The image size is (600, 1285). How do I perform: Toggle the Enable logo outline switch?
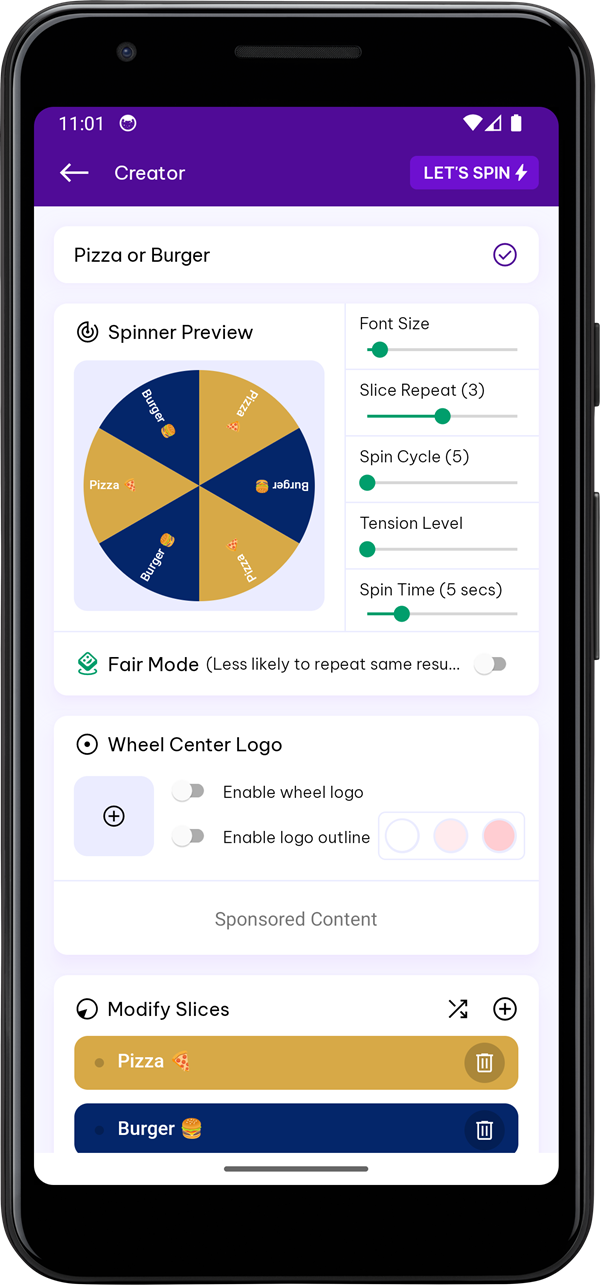[x=188, y=837]
